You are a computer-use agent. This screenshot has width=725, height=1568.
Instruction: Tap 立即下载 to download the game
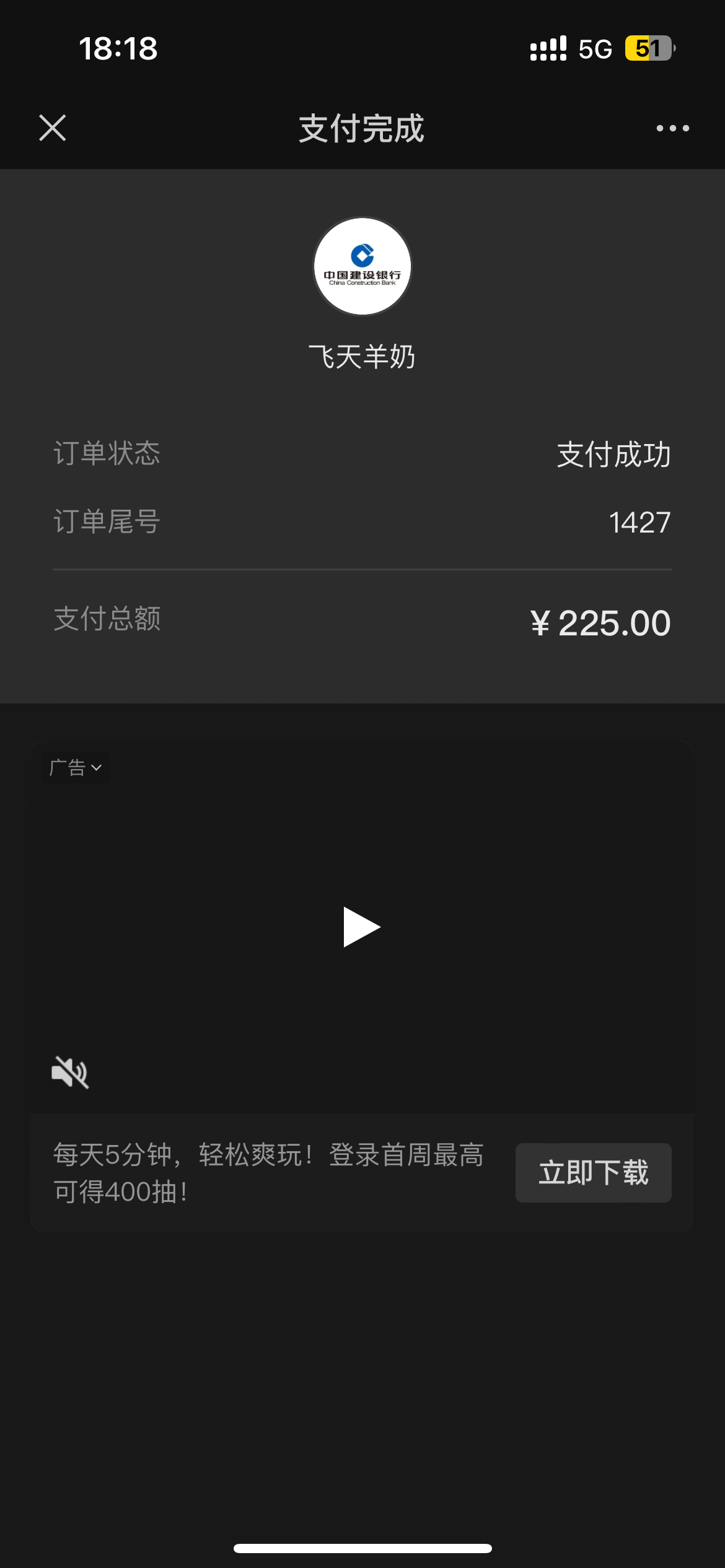tap(593, 1172)
